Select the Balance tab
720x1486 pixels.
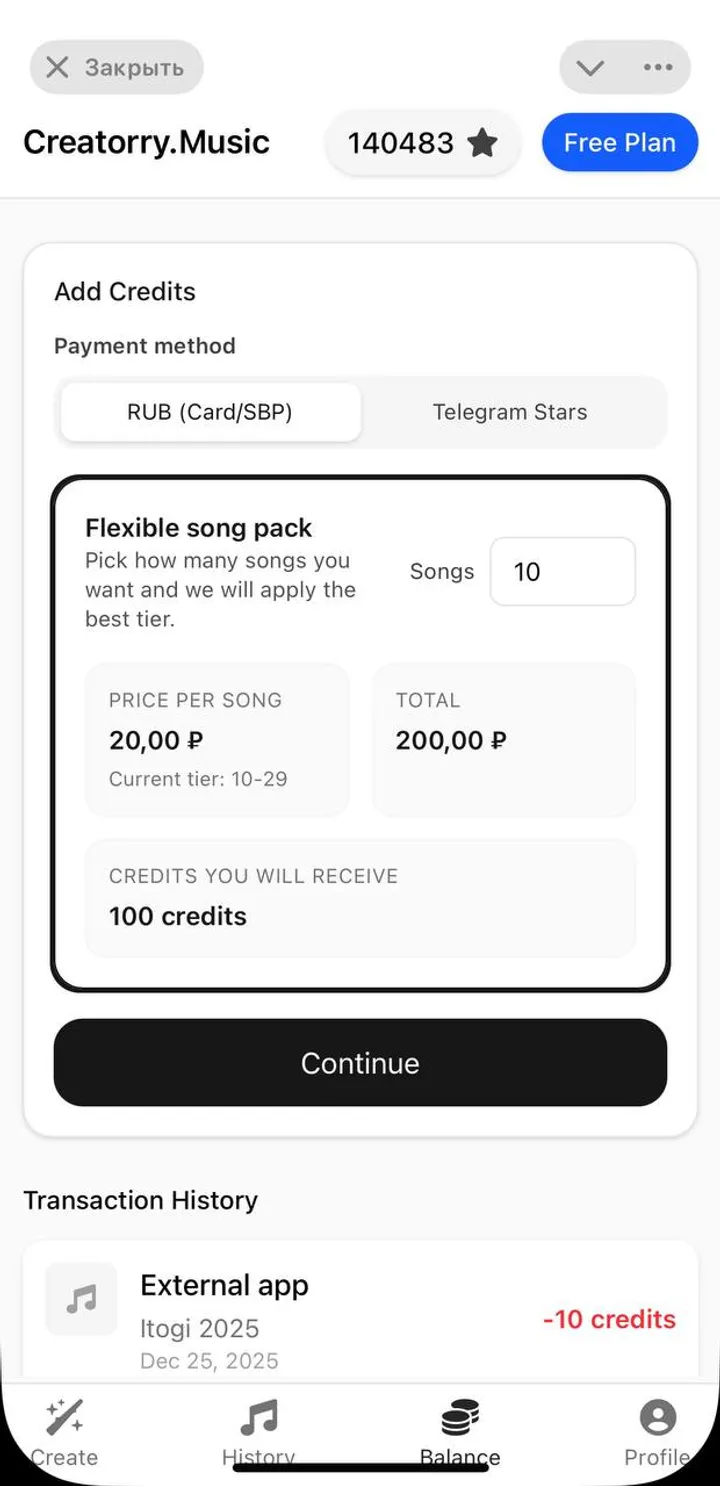pos(460,1431)
